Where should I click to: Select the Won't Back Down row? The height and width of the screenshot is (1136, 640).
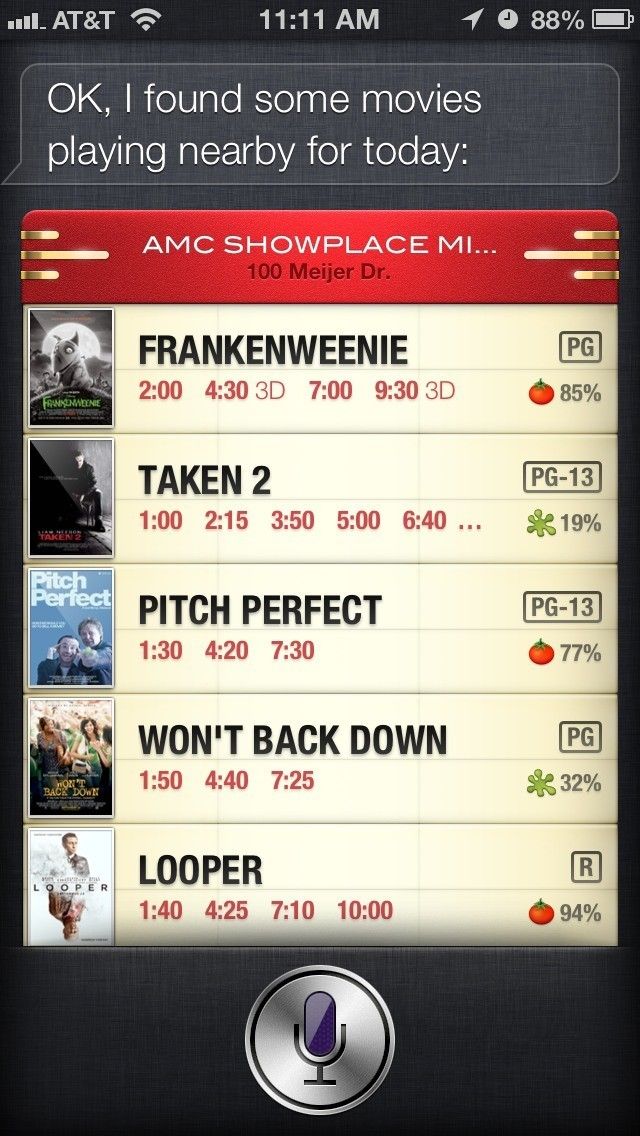320,758
